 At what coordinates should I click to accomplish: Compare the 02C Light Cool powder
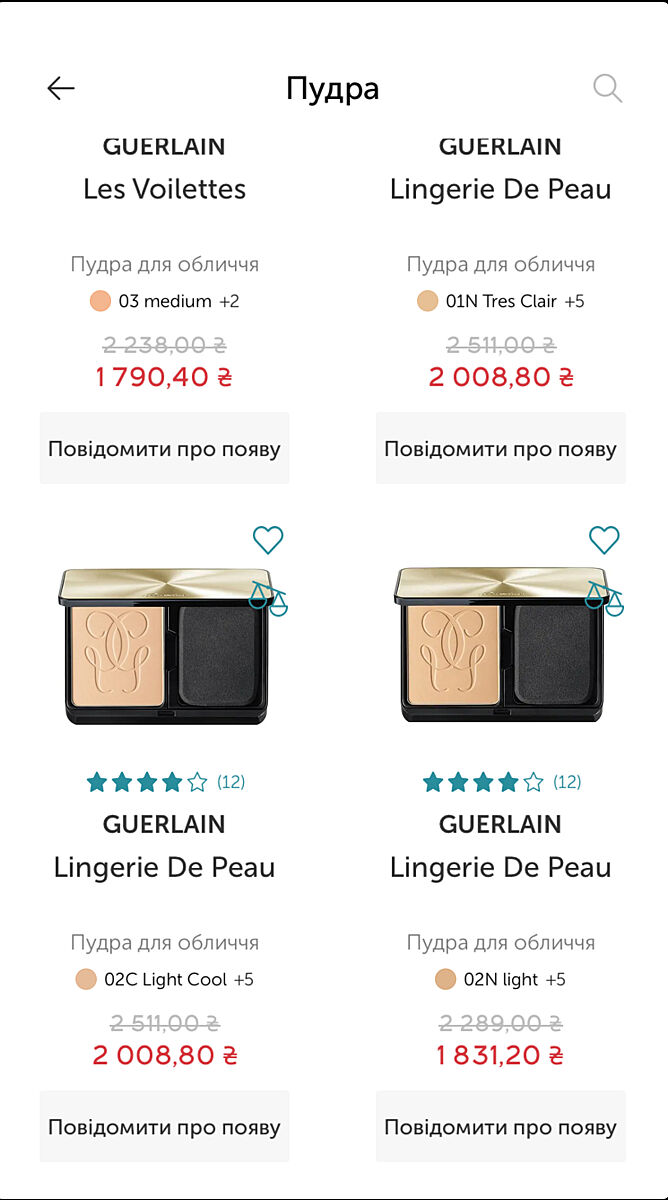point(268,598)
